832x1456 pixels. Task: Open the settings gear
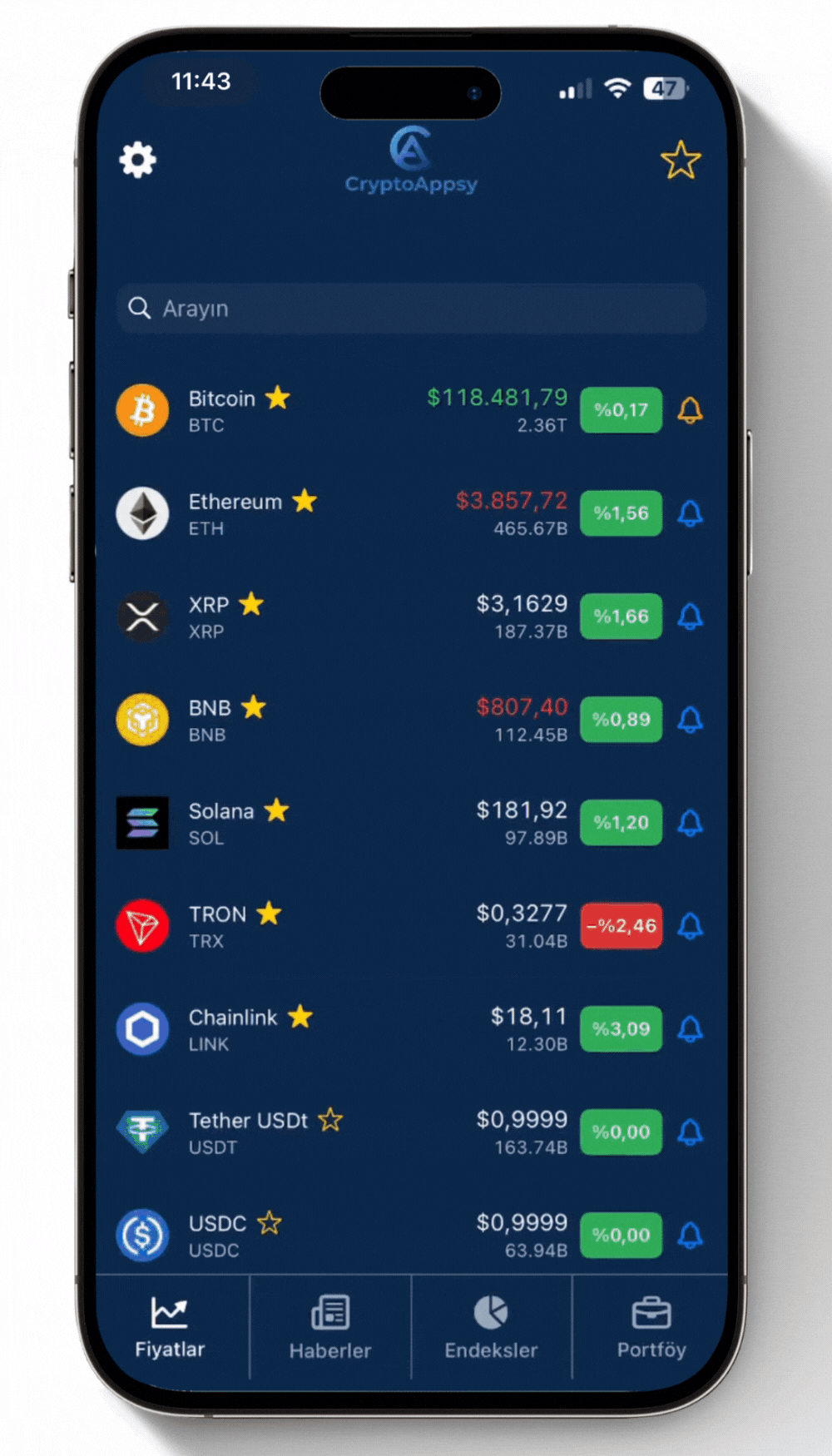[137, 160]
